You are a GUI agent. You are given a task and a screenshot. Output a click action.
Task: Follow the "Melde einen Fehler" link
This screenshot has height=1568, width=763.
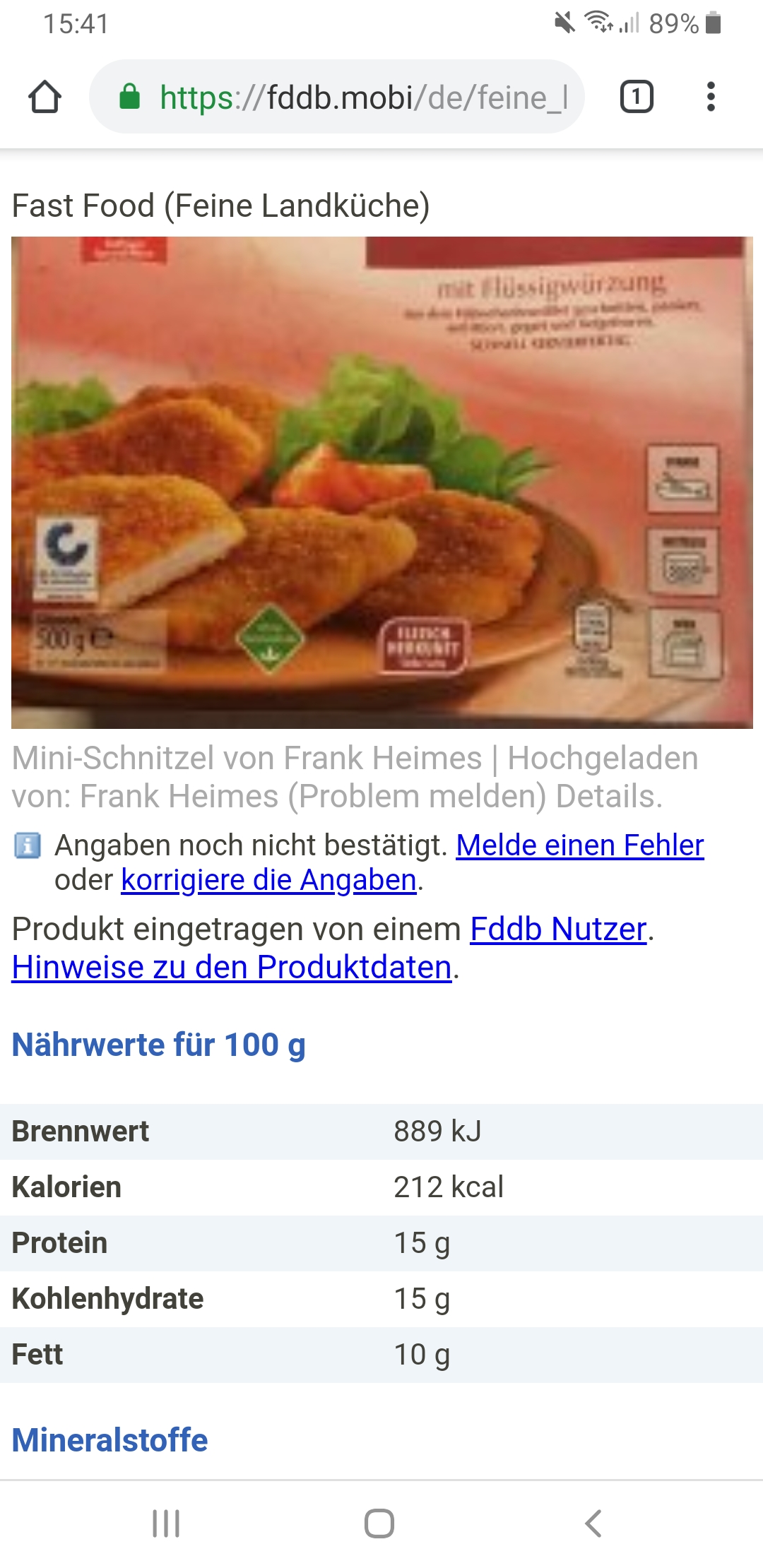point(579,845)
